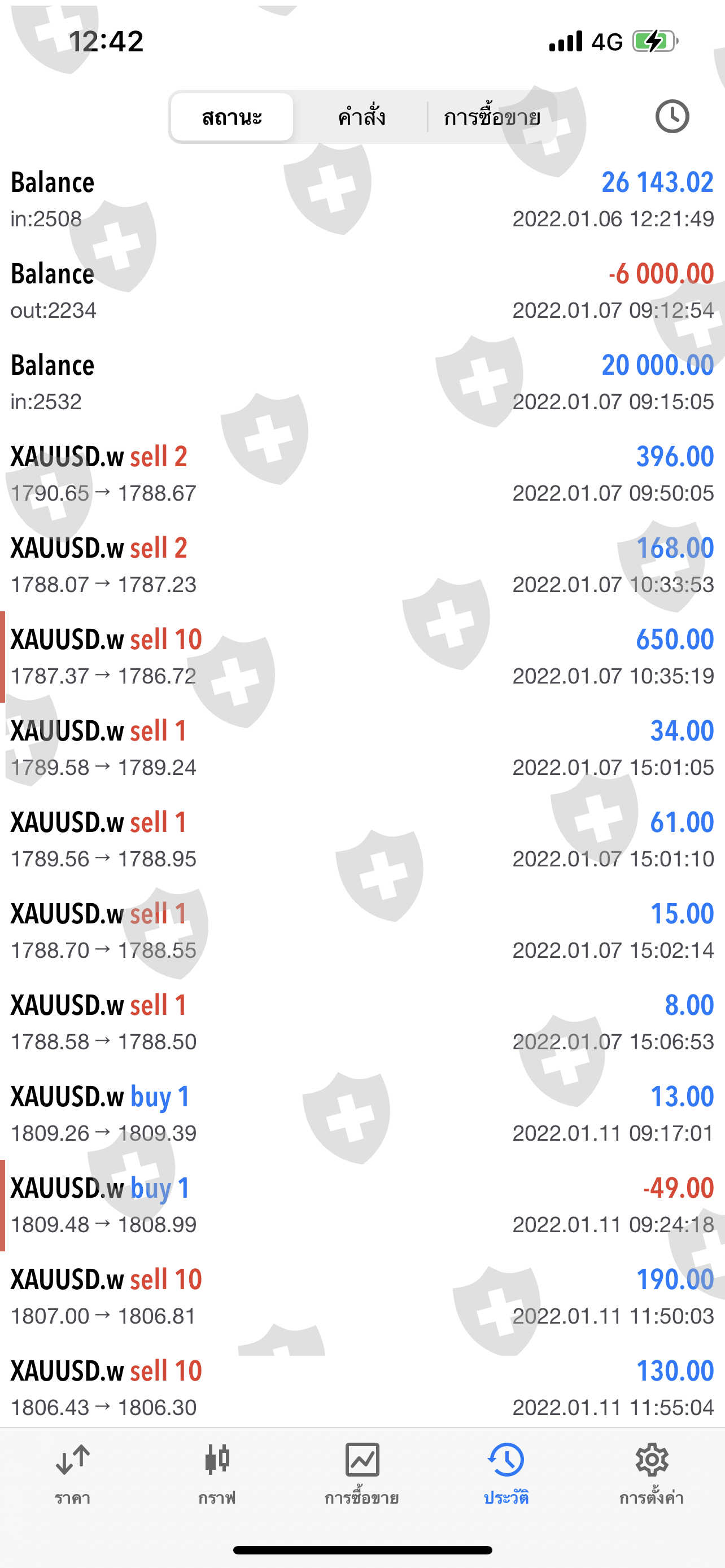
Task: Open the clock period selector icon
Action: (671, 116)
